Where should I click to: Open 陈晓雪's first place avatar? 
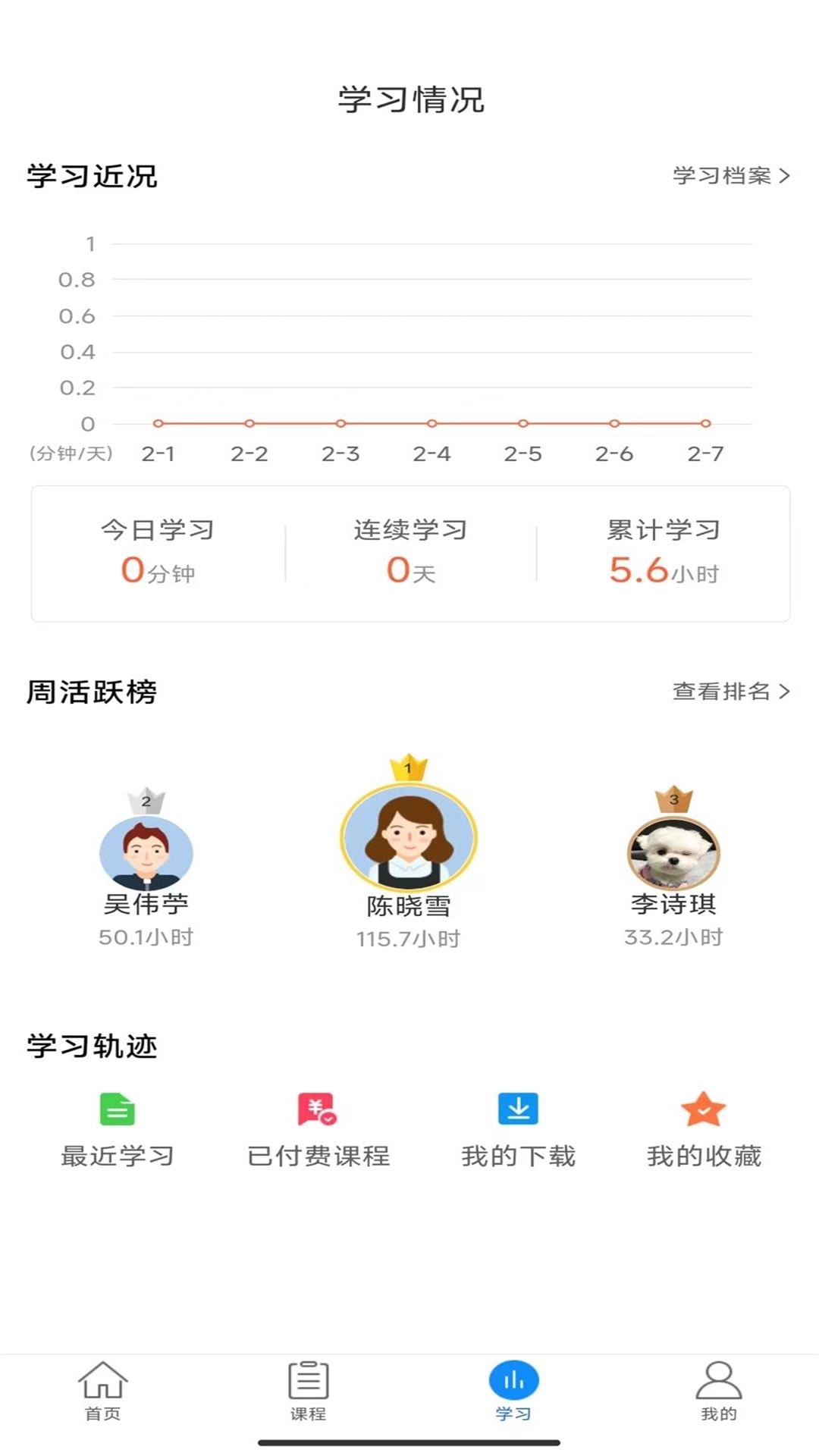pyautogui.click(x=408, y=840)
